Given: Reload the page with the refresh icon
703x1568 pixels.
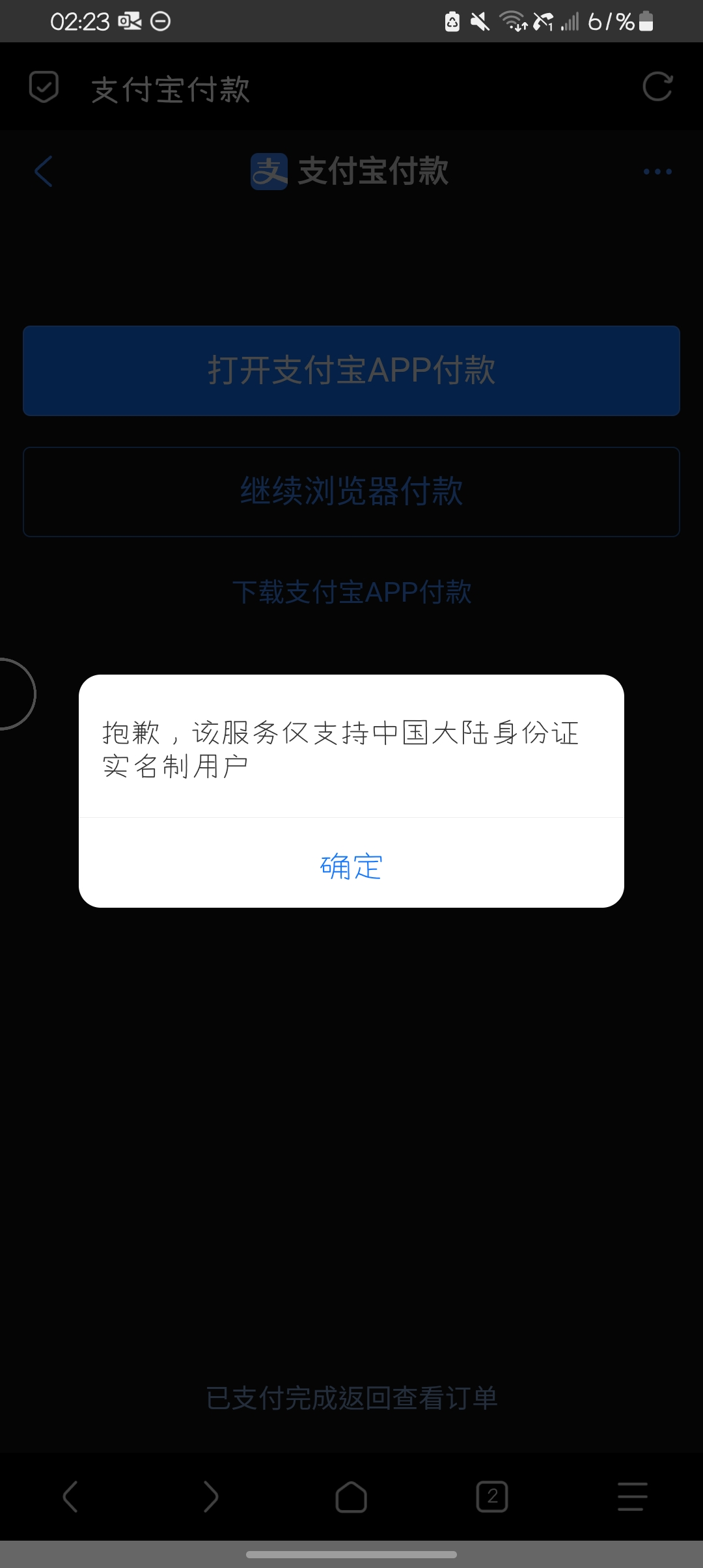Looking at the screenshot, I should click(657, 87).
